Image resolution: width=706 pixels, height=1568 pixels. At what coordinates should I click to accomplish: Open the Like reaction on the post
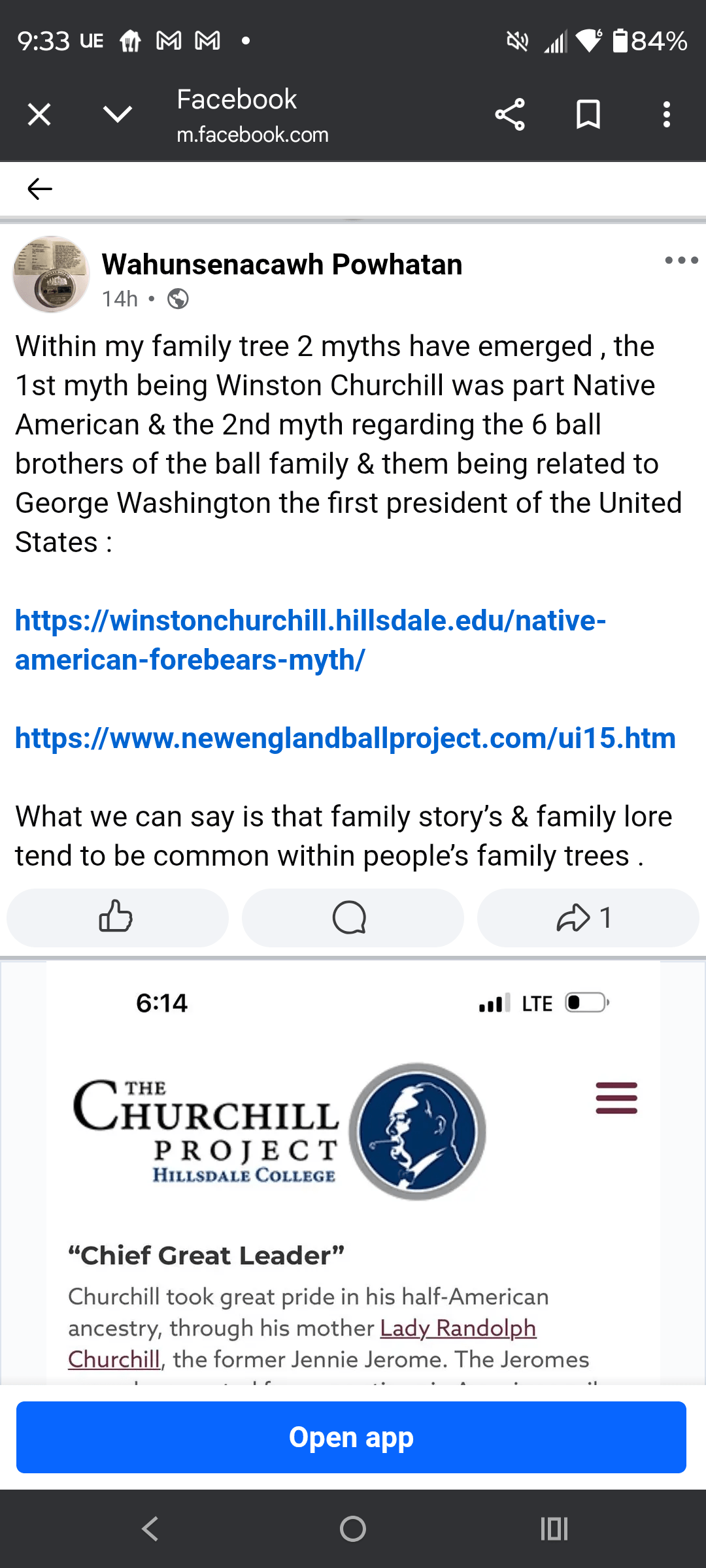click(x=117, y=917)
